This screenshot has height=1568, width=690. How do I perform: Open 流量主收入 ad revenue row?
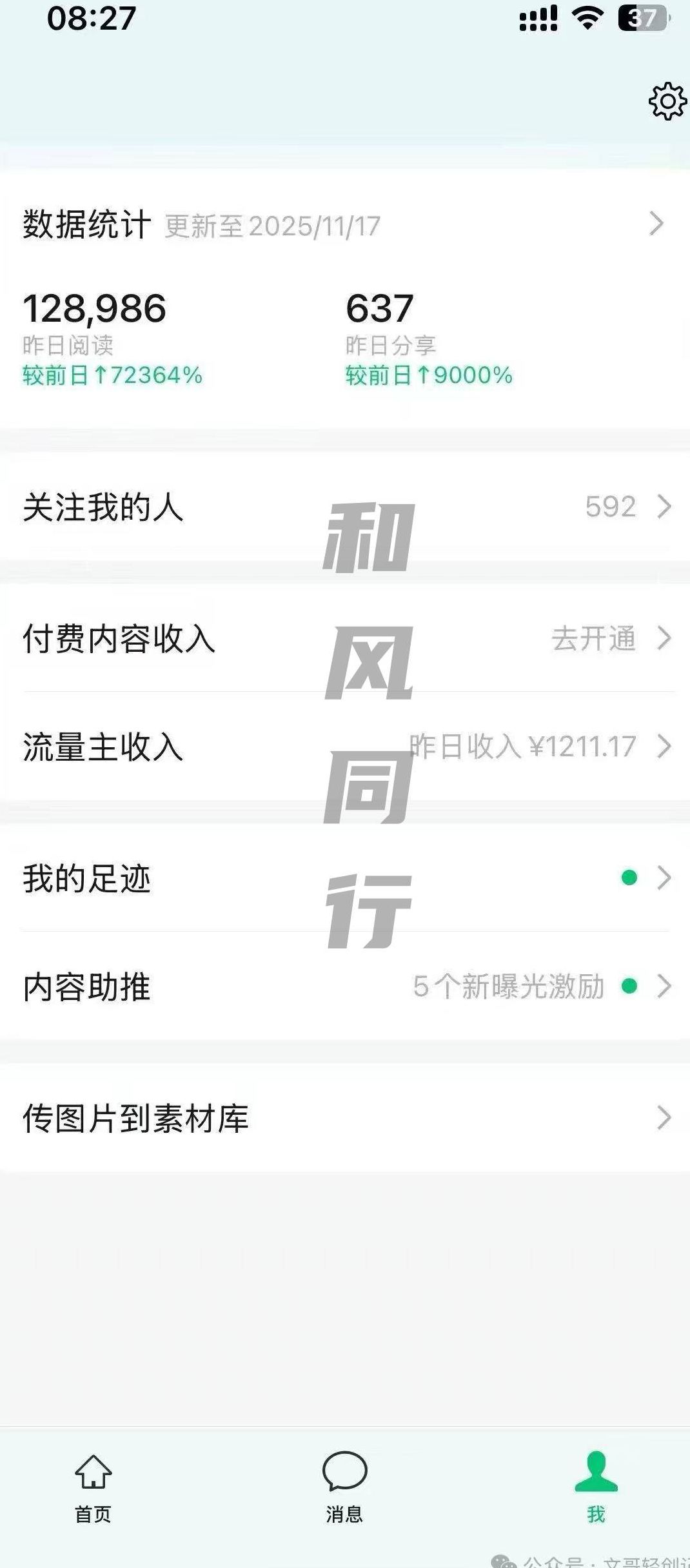[x=345, y=747]
